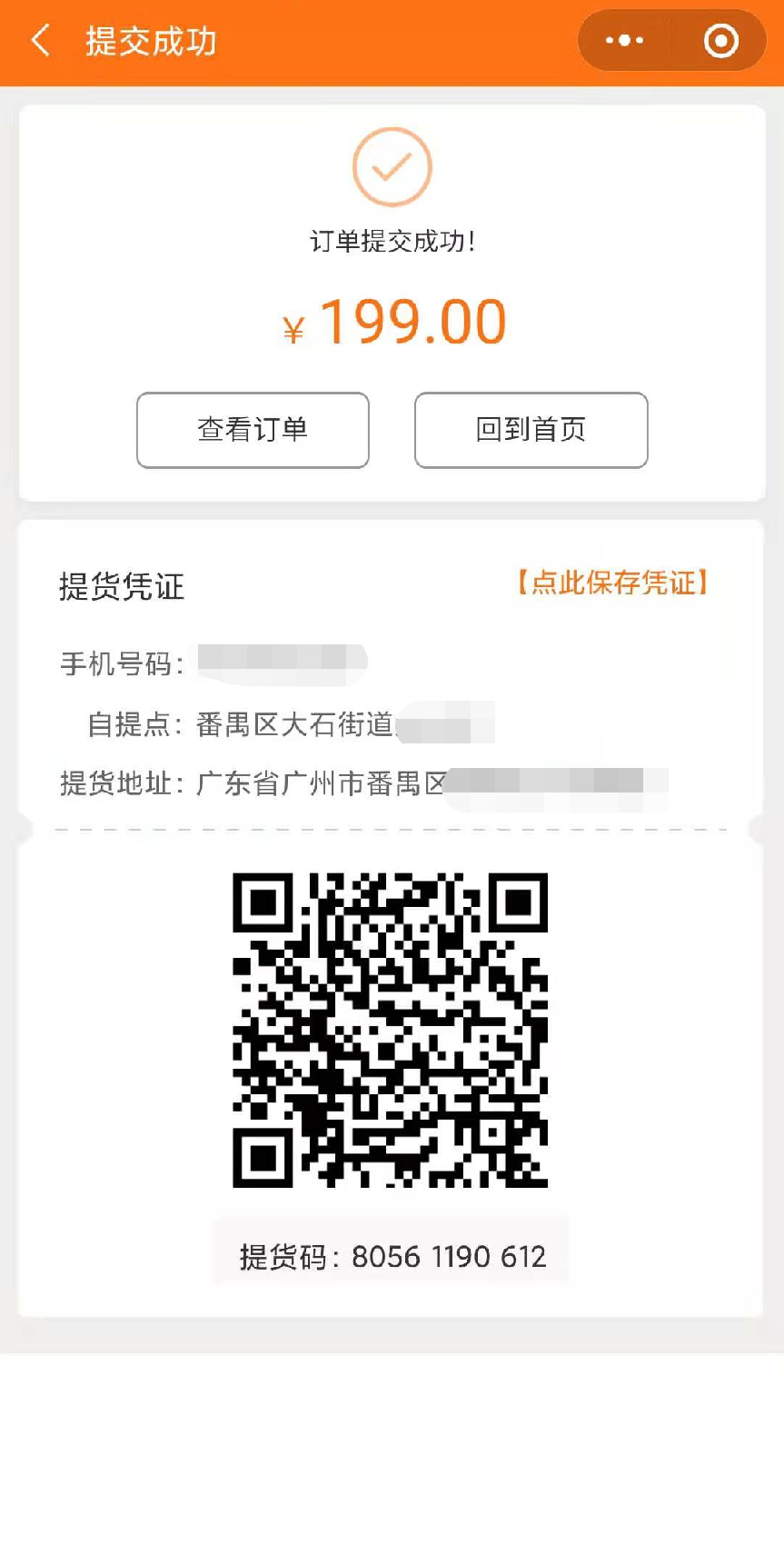
Task: Save the voucher via 点此保存凭证
Action: [x=612, y=583]
